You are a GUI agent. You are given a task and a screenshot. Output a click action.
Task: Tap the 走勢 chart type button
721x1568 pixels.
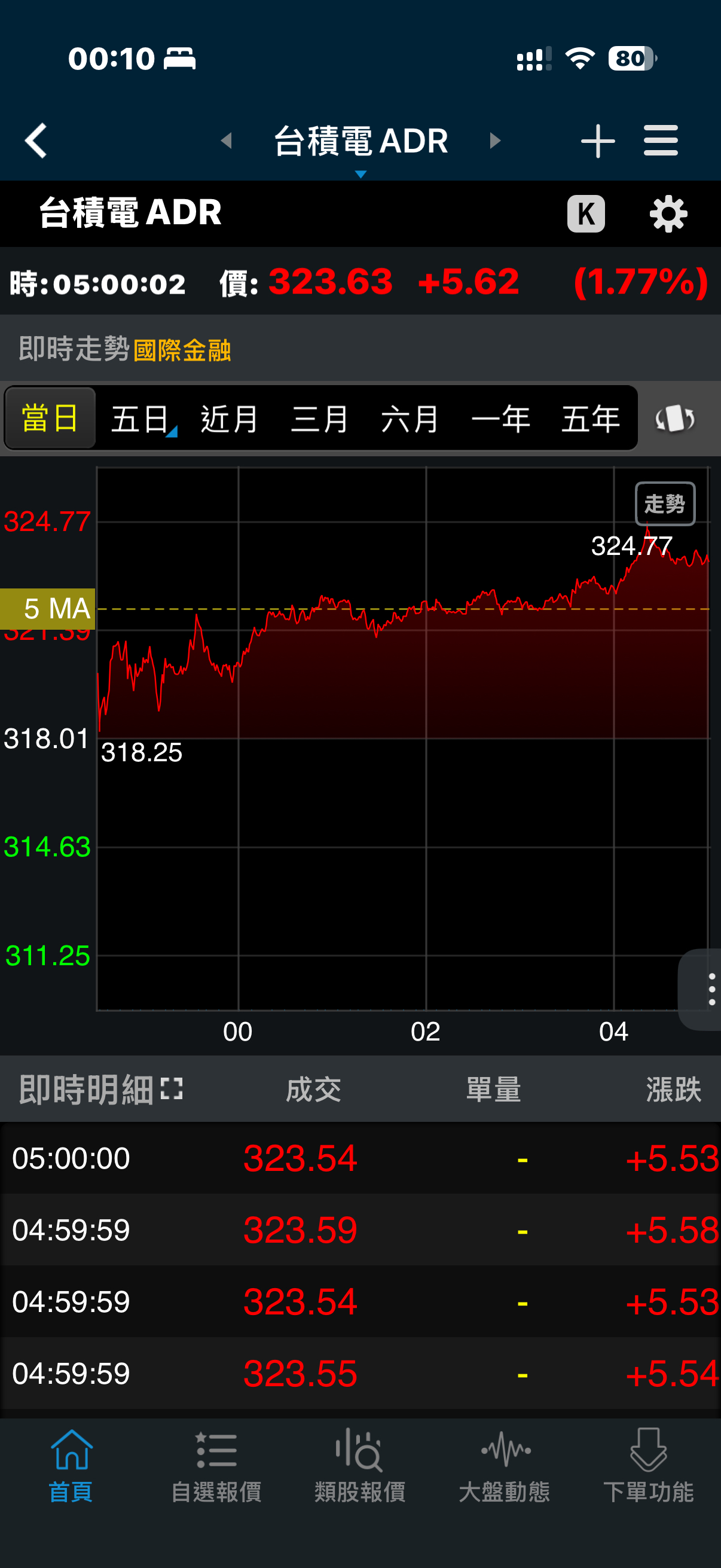tap(664, 504)
